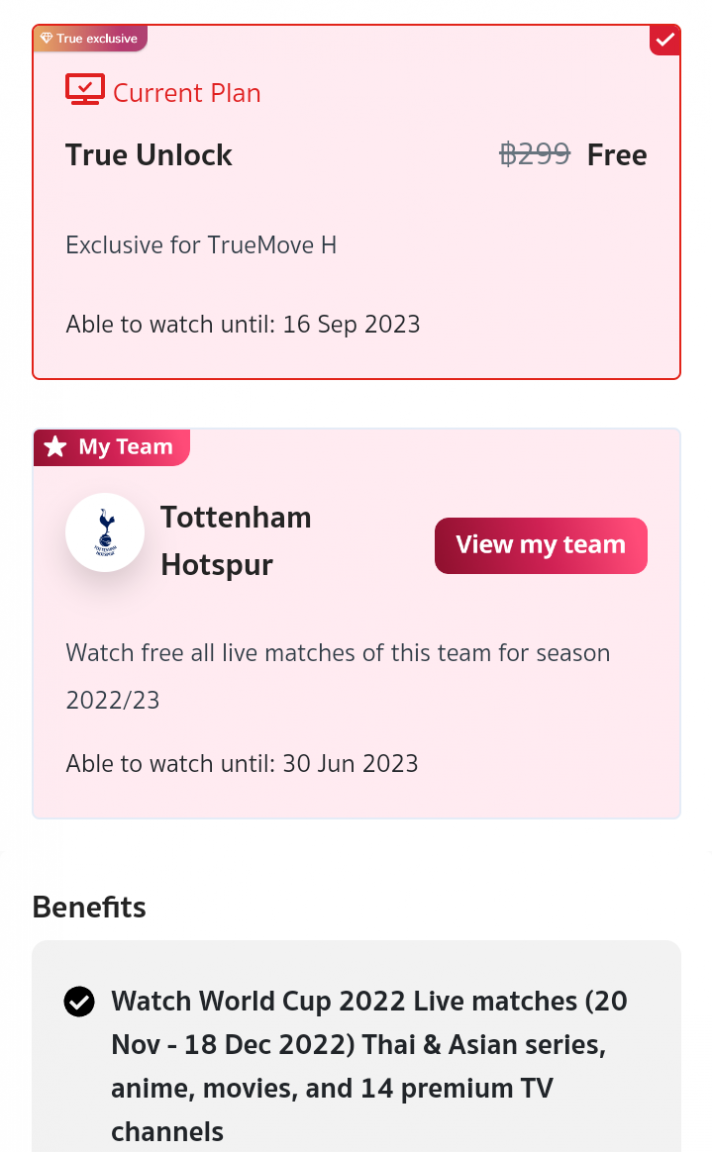Tap the View my team button

click(x=541, y=545)
